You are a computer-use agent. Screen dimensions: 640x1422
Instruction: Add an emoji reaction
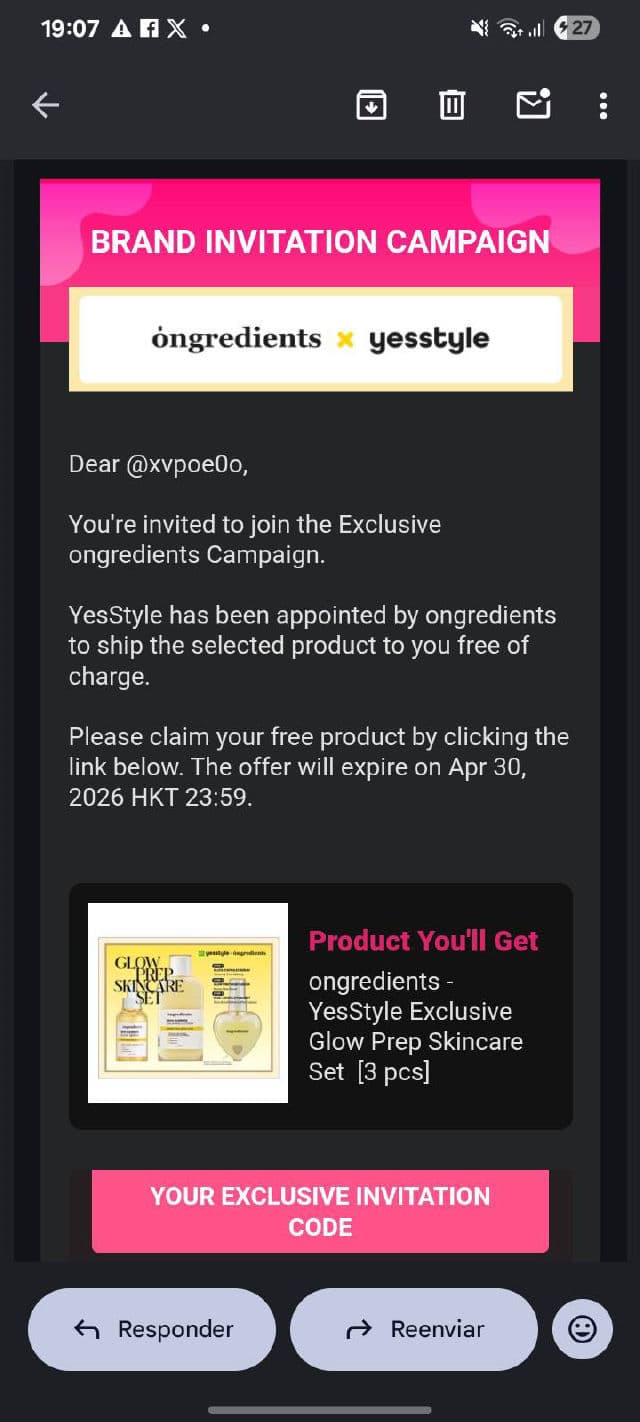point(582,1329)
